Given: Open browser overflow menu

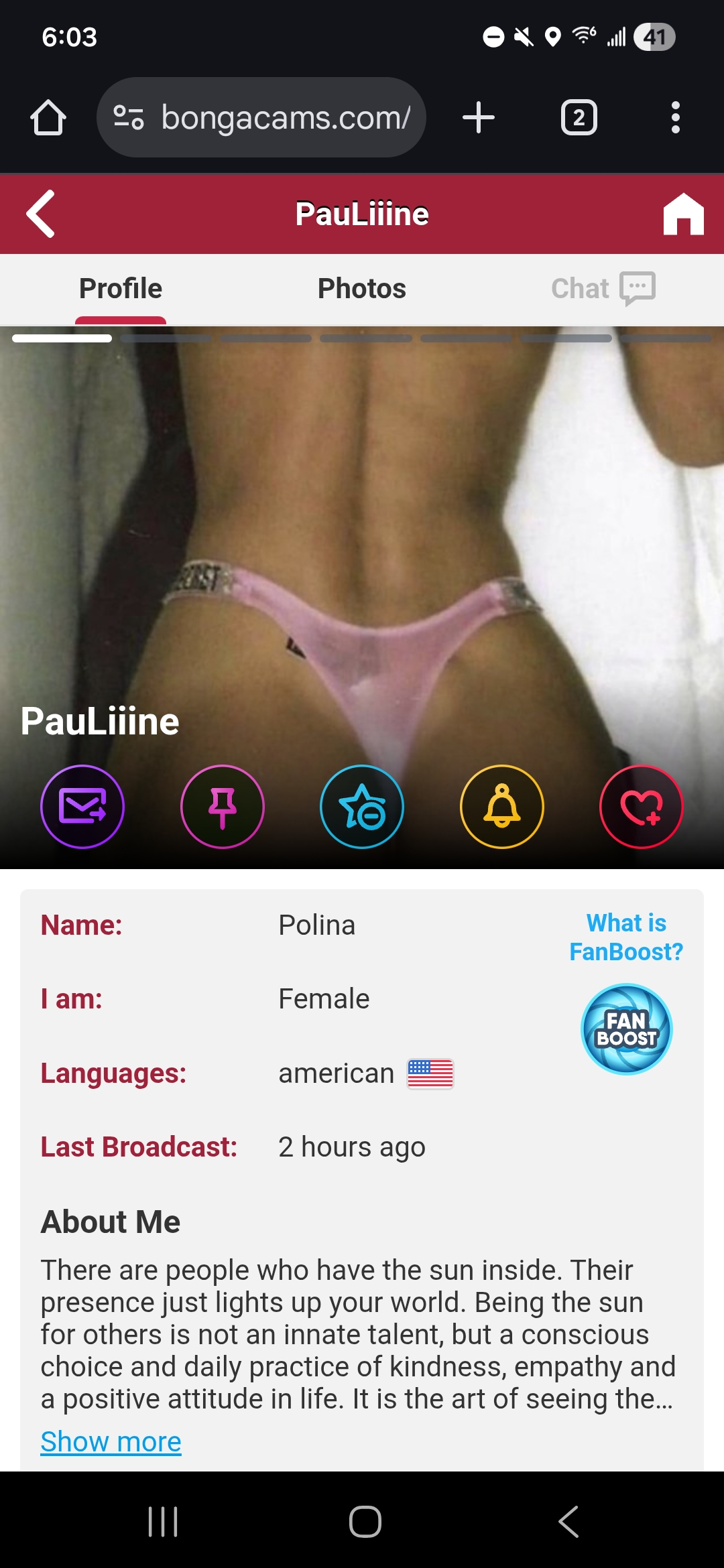Looking at the screenshot, I should [x=675, y=118].
